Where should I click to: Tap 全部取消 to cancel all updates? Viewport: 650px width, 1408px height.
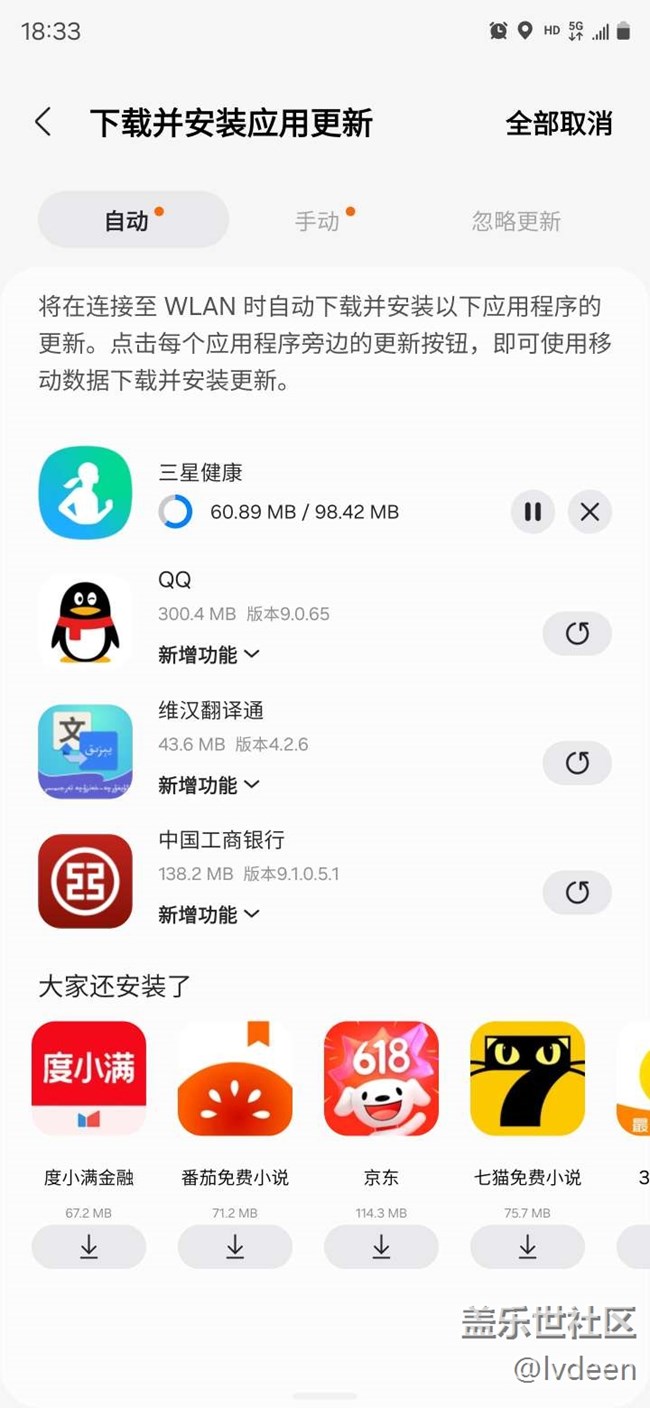tap(558, 123)
